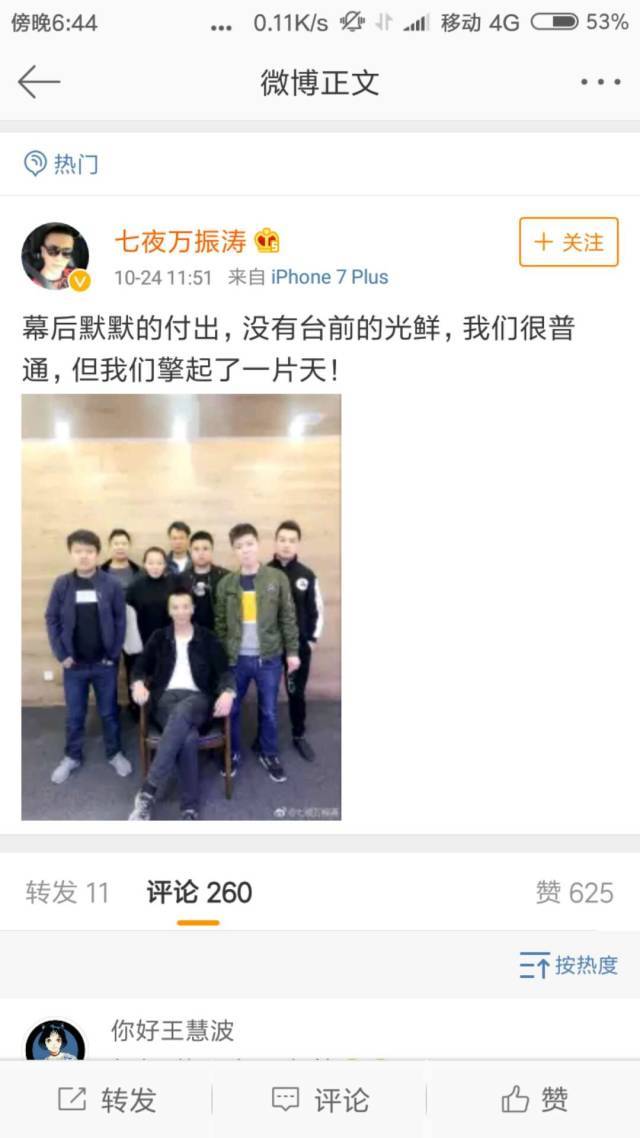This screenshot has width=640, height=1138.
Task: Open the 热门 hot topic link
Action: [x=62, y=163]
